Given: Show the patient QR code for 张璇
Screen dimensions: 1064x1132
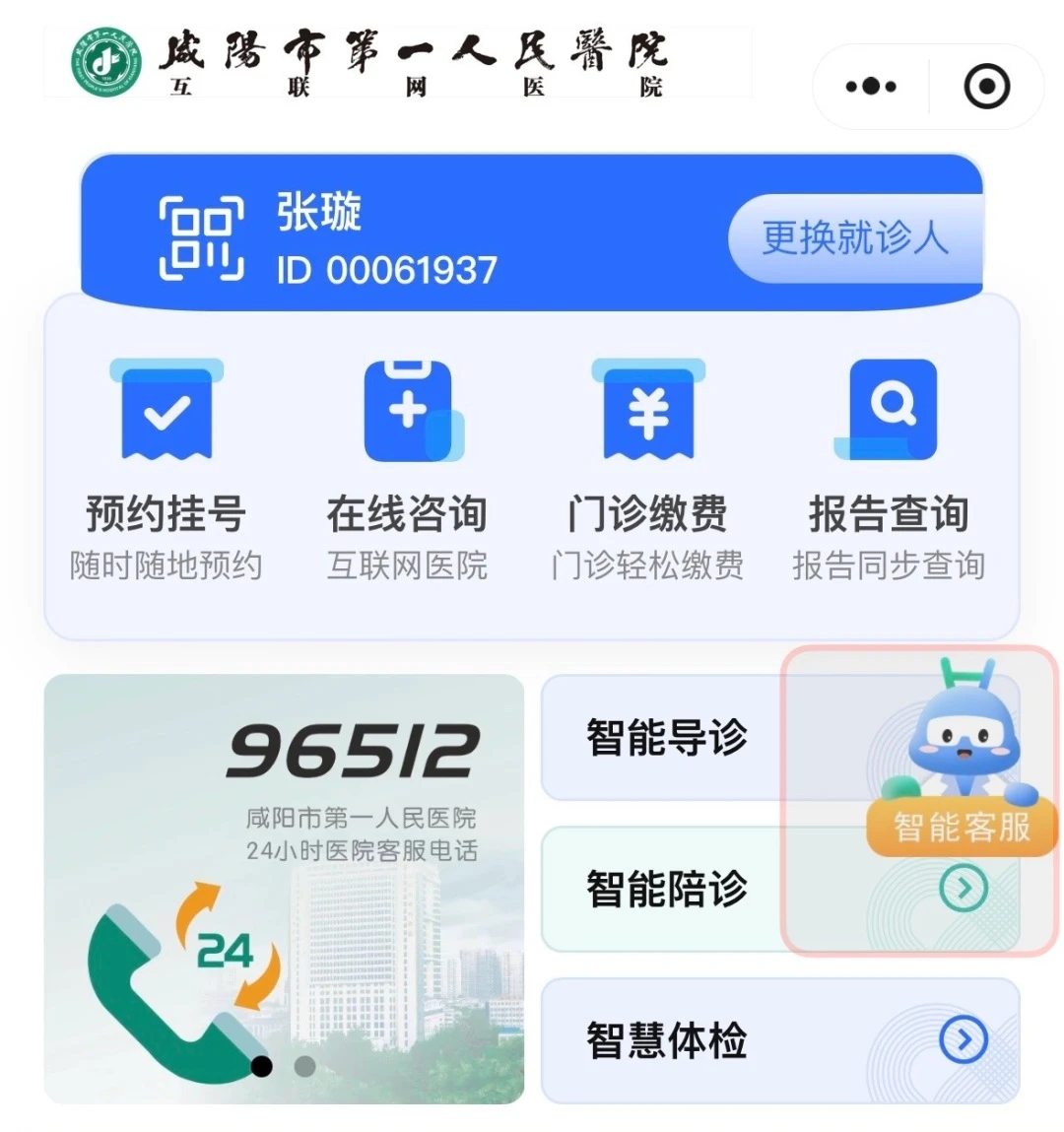Looking at the screenshot, I should coord(201,237).
